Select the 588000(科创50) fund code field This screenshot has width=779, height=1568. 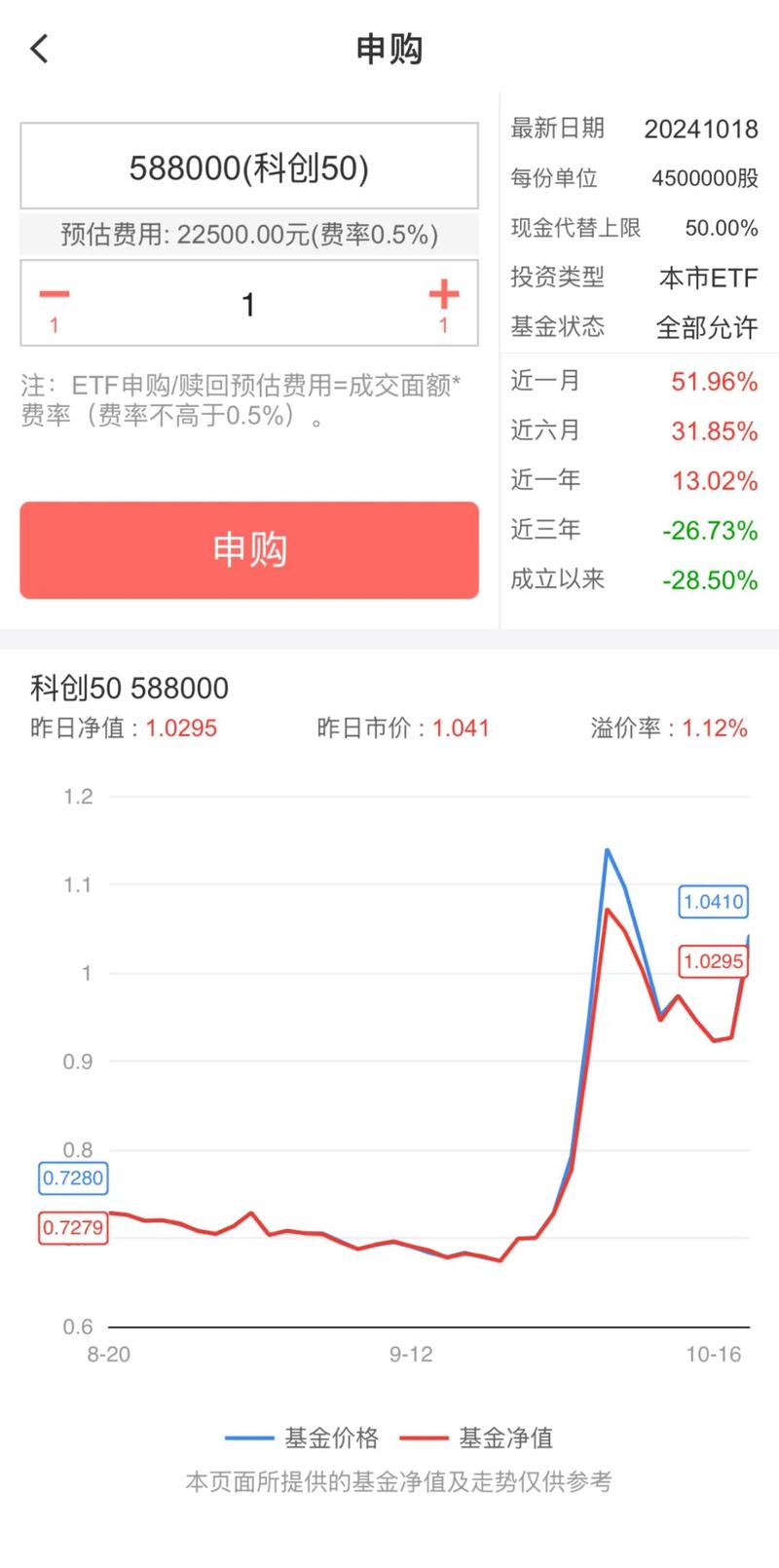coord(248,166)
